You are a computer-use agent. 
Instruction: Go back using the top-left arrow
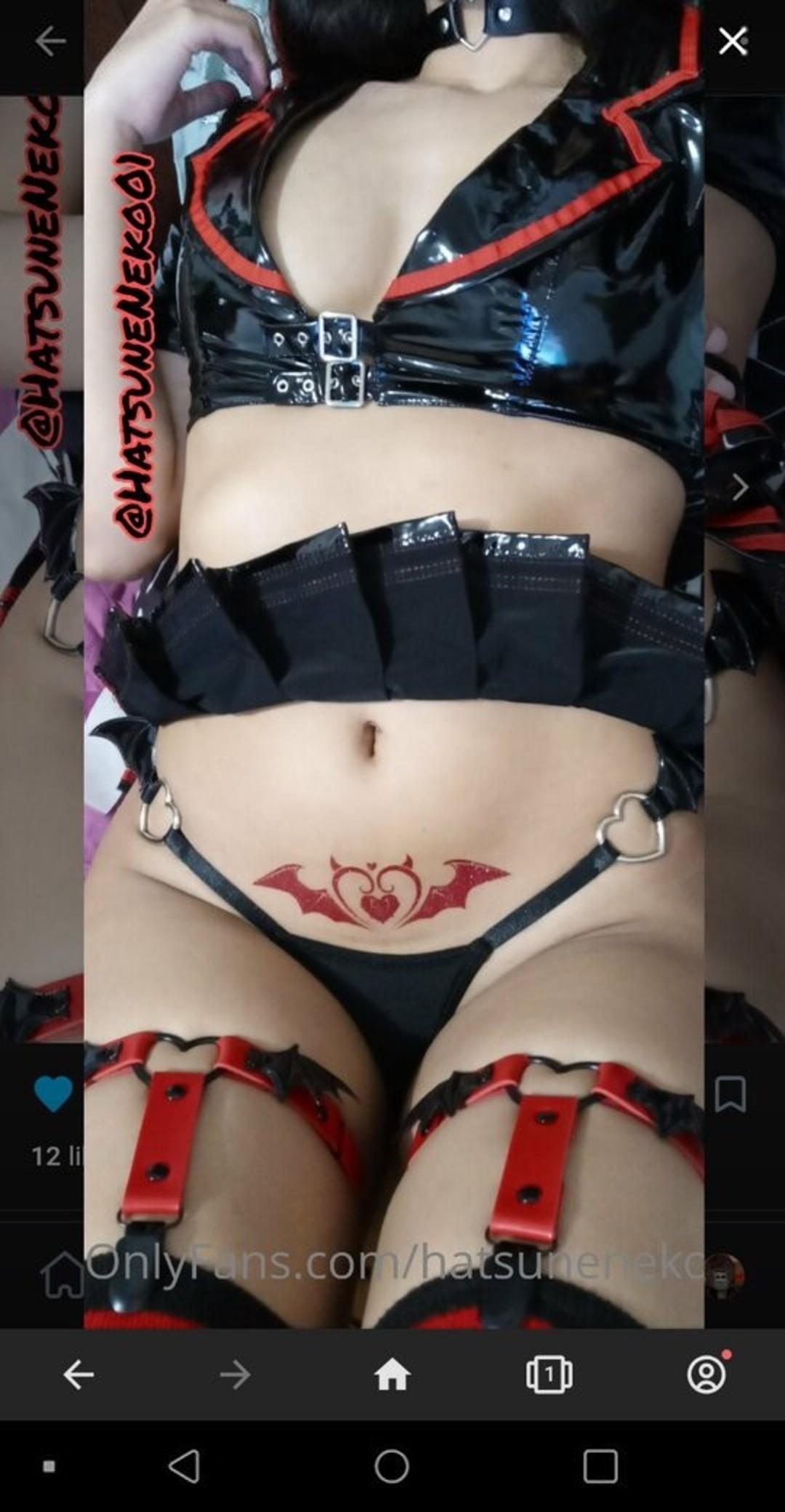coord(50,41)
